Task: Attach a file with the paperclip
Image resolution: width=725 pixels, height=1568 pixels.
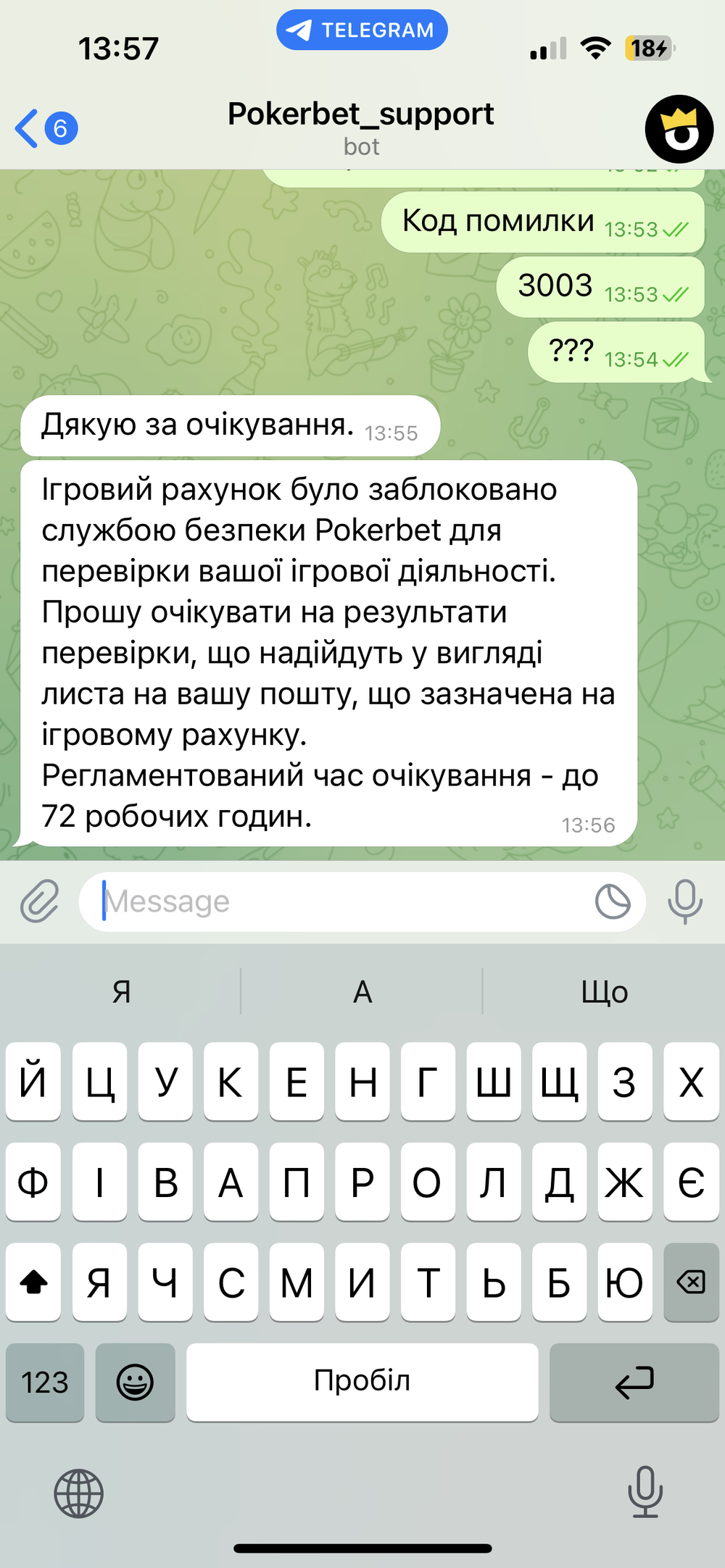Action: tap(39, 901)
